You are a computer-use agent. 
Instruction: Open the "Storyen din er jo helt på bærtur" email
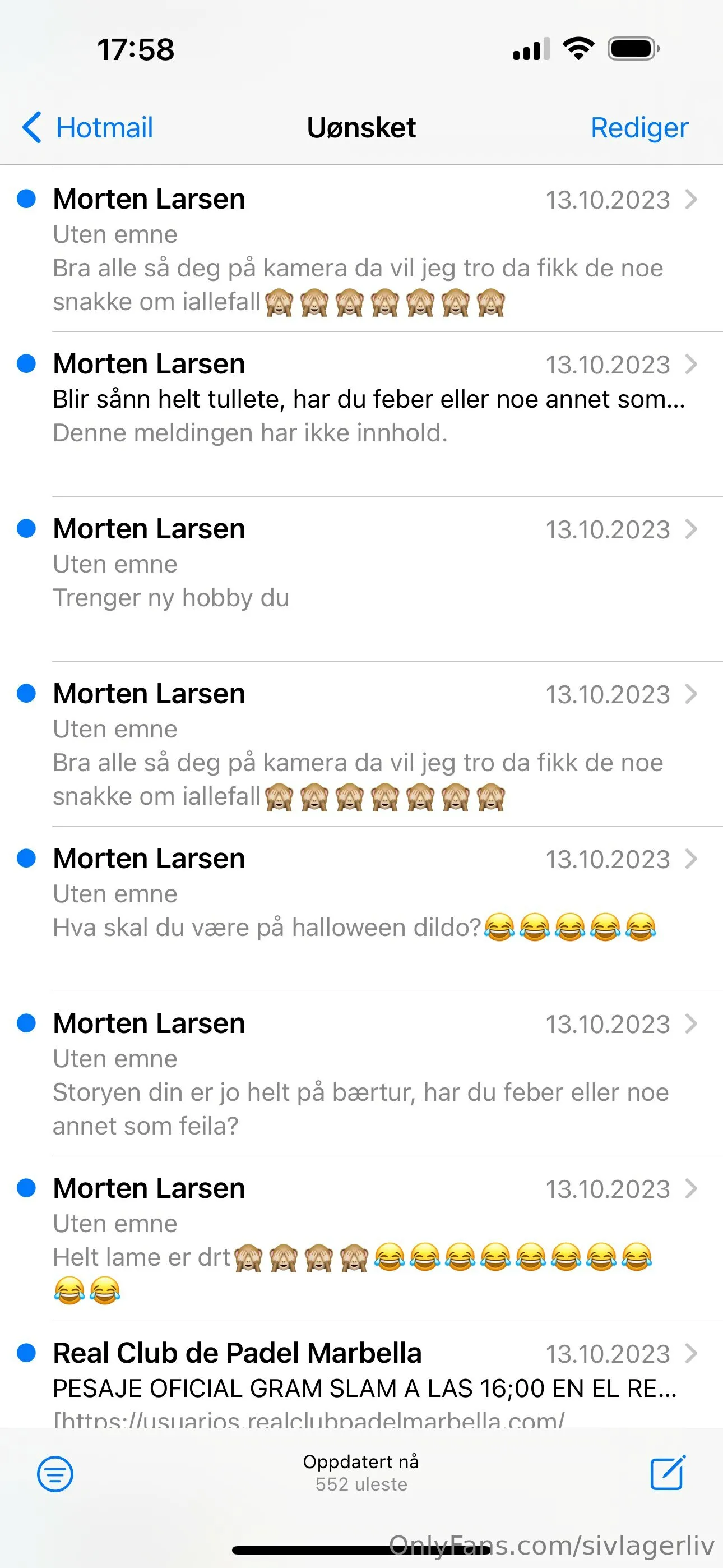click(x=365, y=1076)
